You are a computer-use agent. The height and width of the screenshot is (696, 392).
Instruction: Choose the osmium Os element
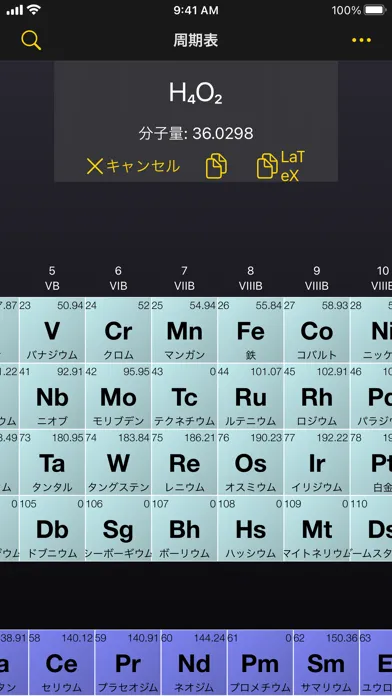(250, 463)
